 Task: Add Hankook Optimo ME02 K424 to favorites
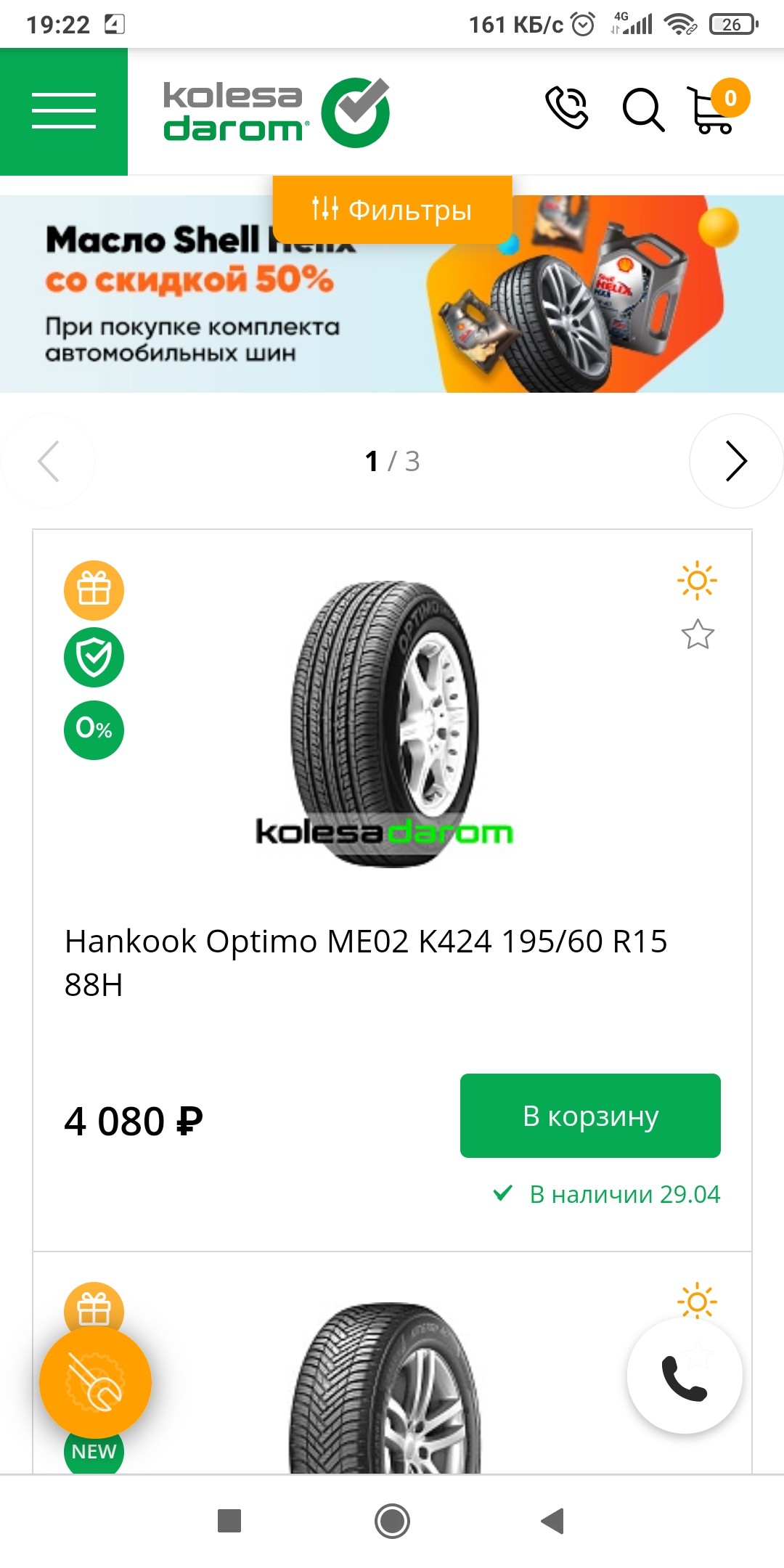pyautogui.click(x=698, y=634)
